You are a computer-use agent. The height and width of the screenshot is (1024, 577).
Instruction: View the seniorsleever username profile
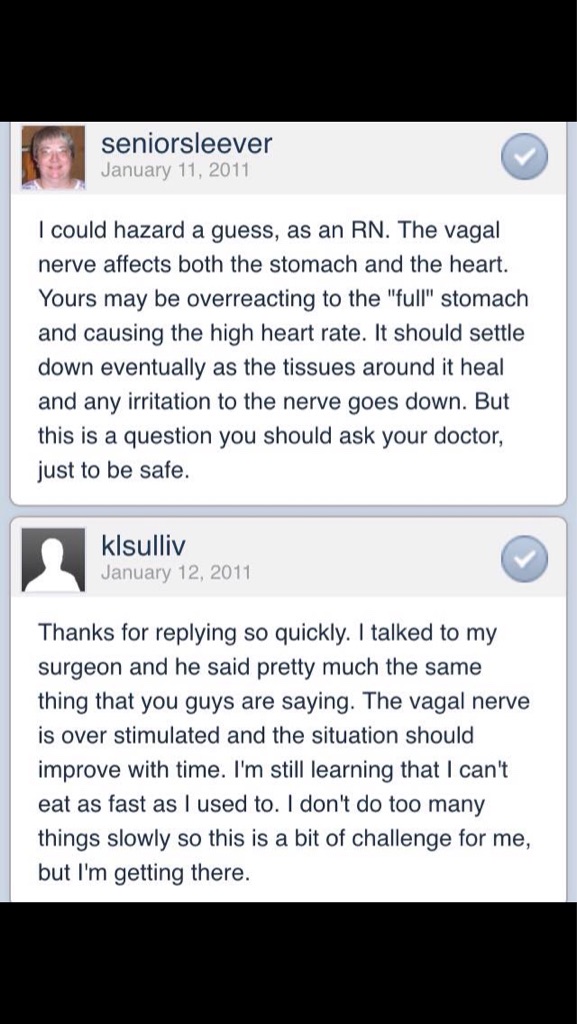(187, 143)
